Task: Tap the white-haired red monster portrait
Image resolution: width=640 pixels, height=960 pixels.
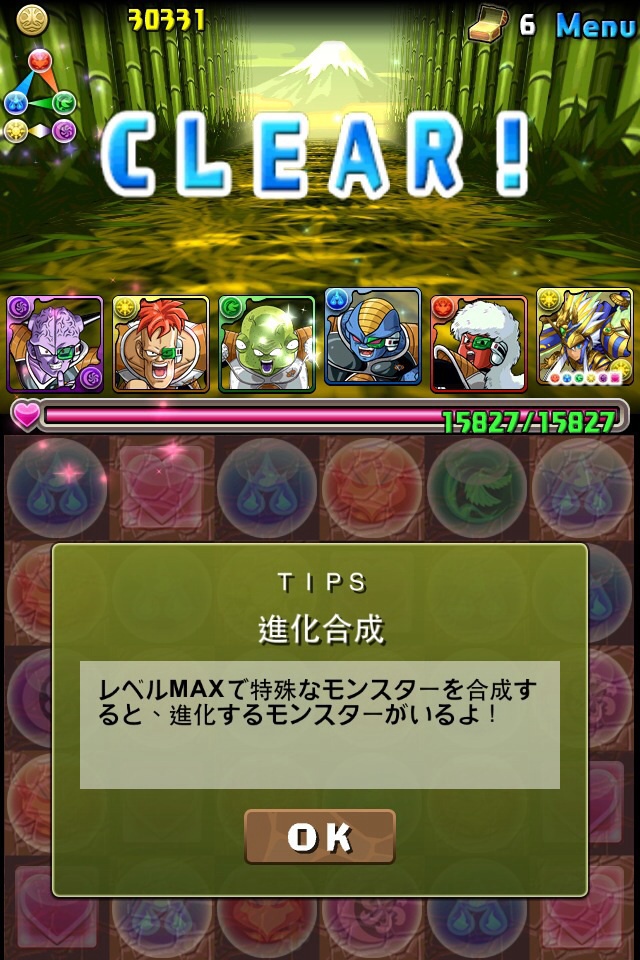Action: [x=478, y=344]
